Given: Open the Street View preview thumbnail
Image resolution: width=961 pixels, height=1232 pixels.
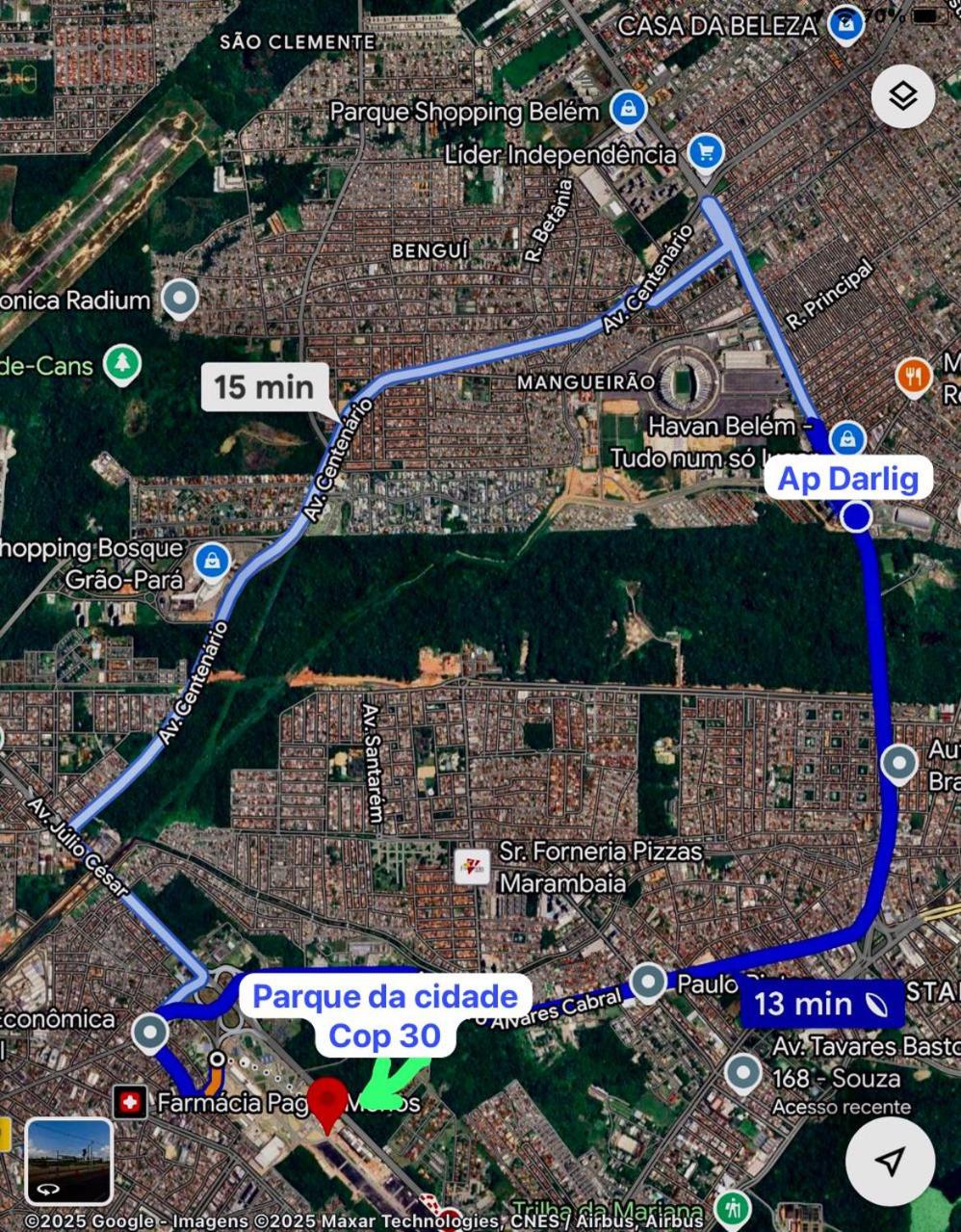Looking at the screenshot, I should point(68,1162).
